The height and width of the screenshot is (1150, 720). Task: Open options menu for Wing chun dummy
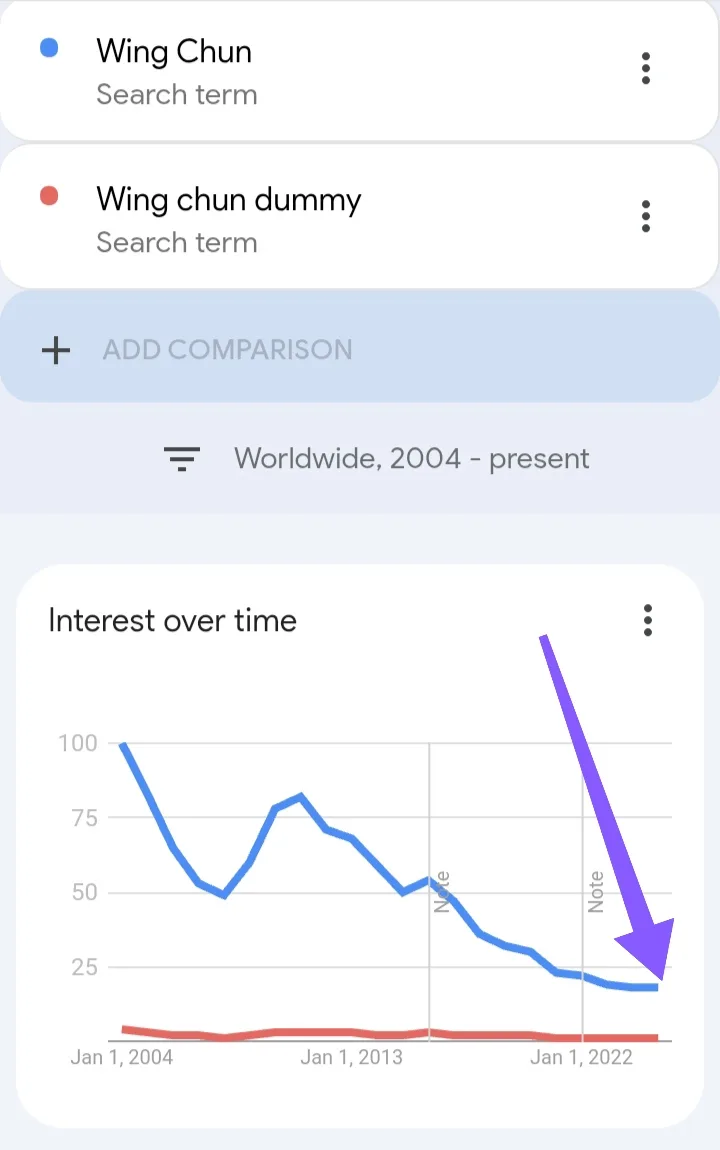click(646, 216)
